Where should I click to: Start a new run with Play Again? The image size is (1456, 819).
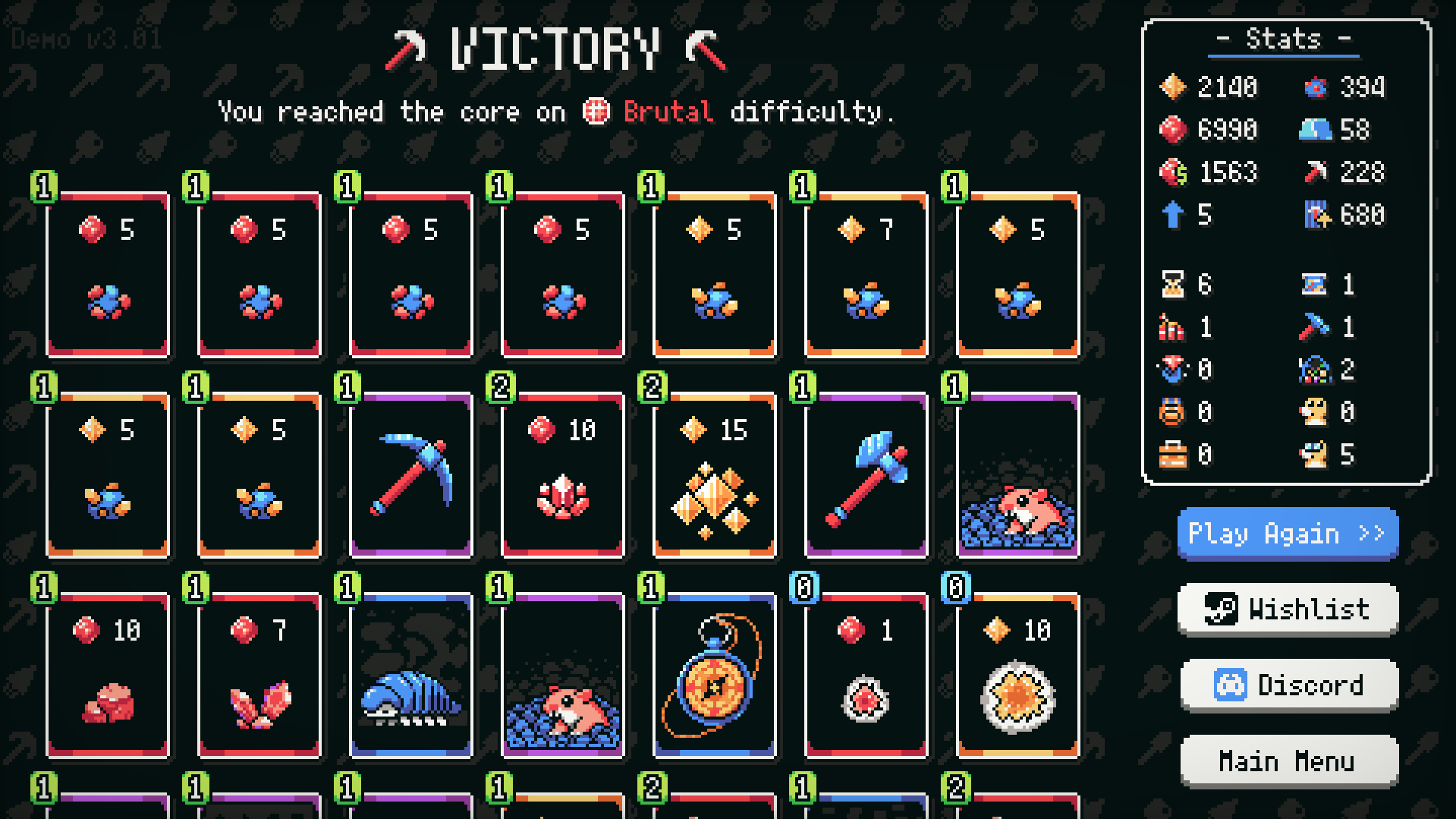click(1287, 534)
